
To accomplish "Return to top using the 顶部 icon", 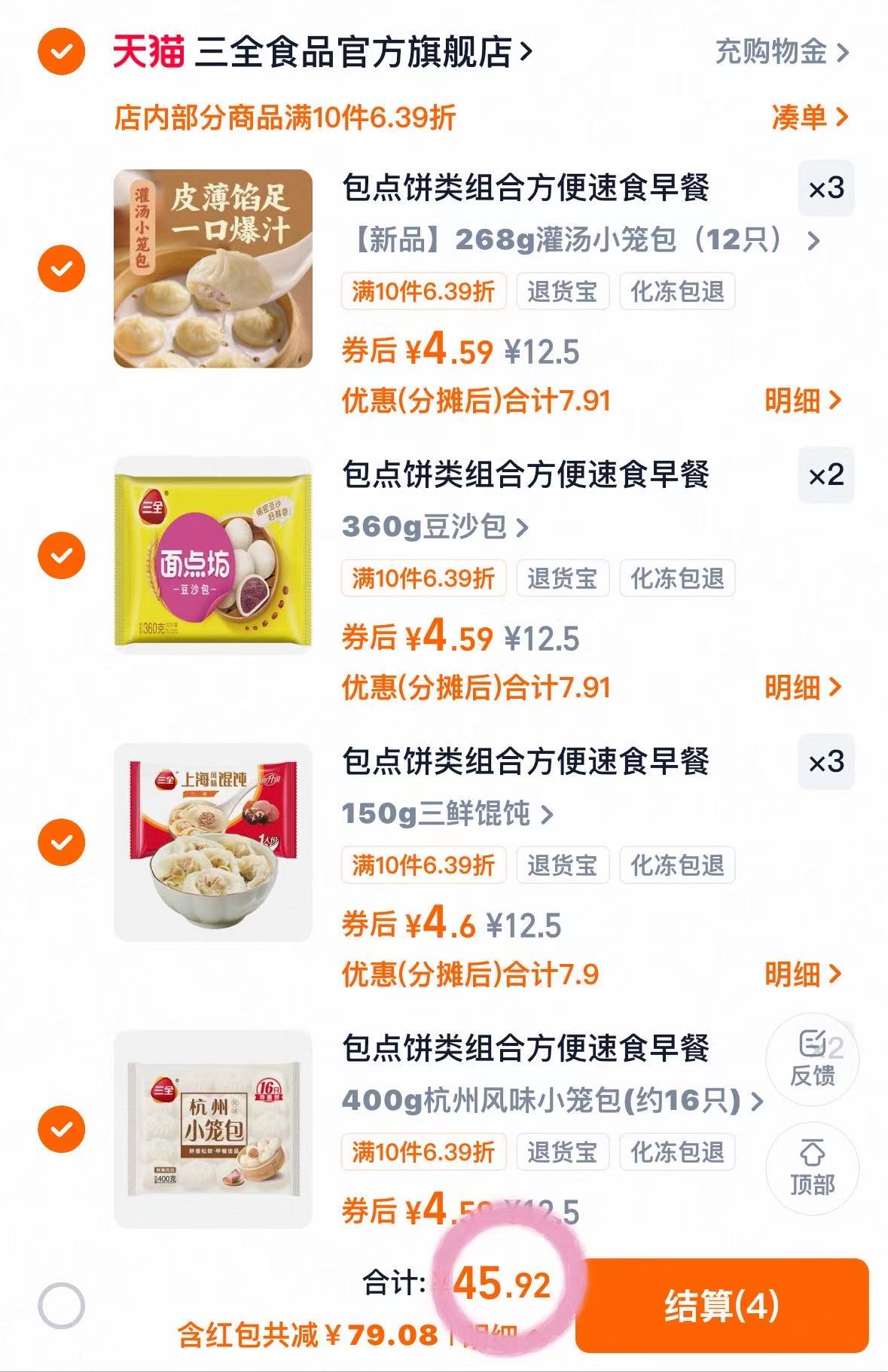I will [812, 1169].
